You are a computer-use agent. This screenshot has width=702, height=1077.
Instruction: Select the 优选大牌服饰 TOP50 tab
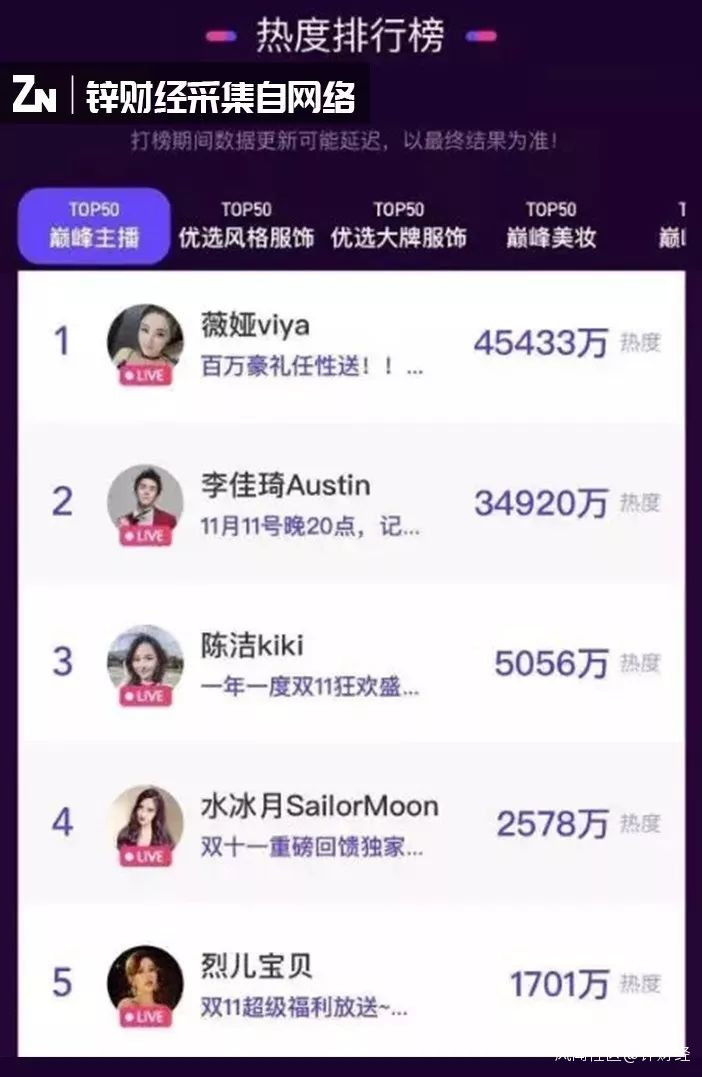coord(398,225)
